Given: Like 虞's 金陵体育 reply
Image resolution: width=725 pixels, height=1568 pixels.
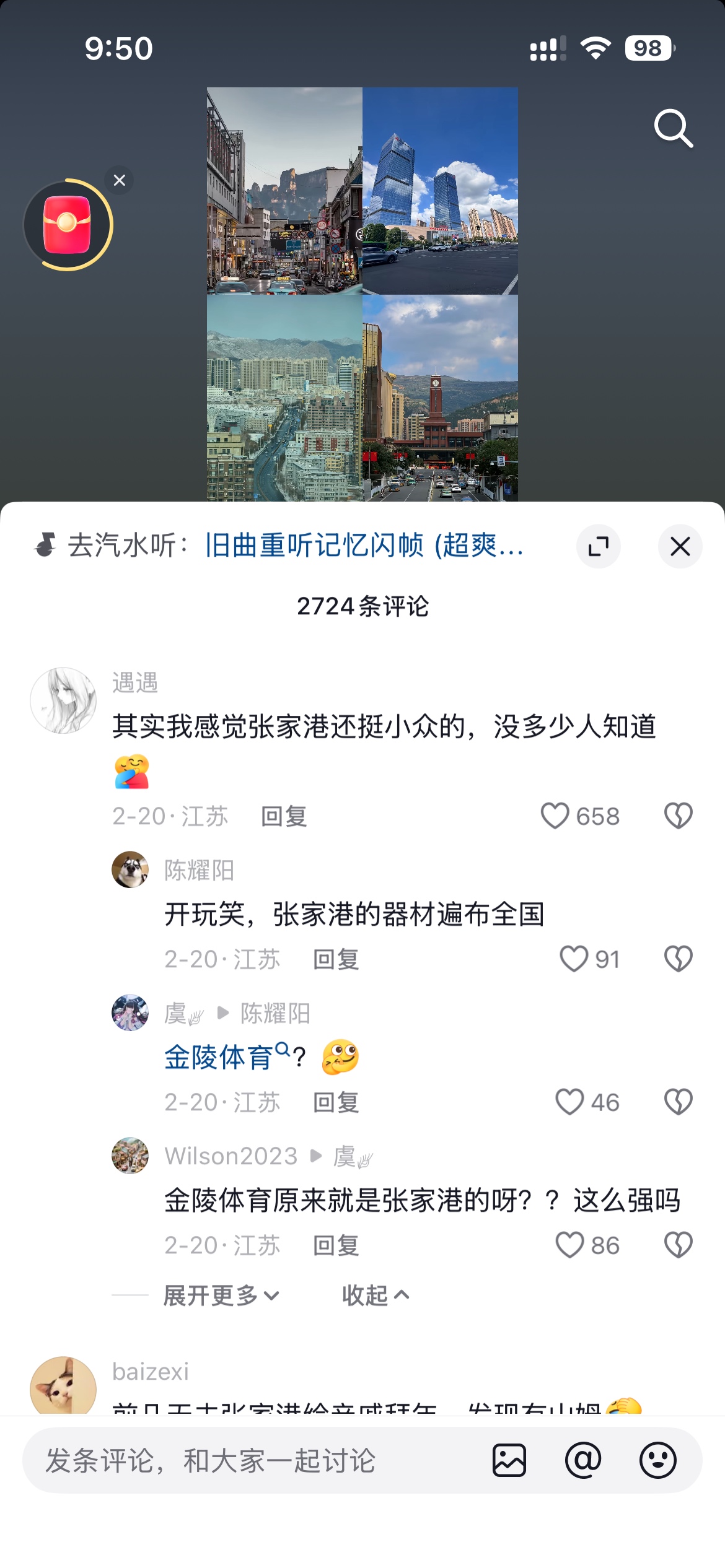Looking at the screenshot, I should click(x=569, y=1102).
